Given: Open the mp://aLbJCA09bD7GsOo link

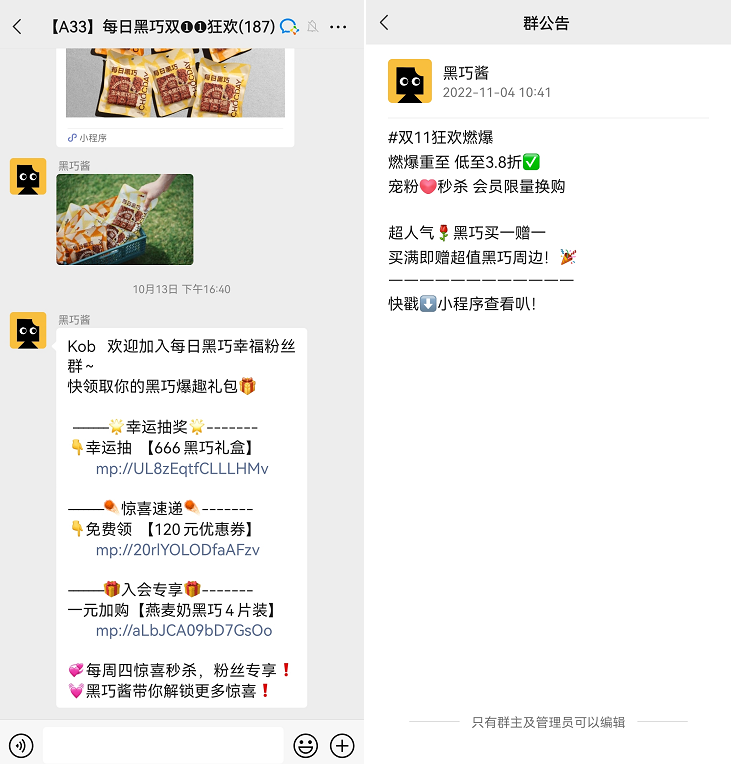Looking at the screenshot, I should [x=183, y=631].
